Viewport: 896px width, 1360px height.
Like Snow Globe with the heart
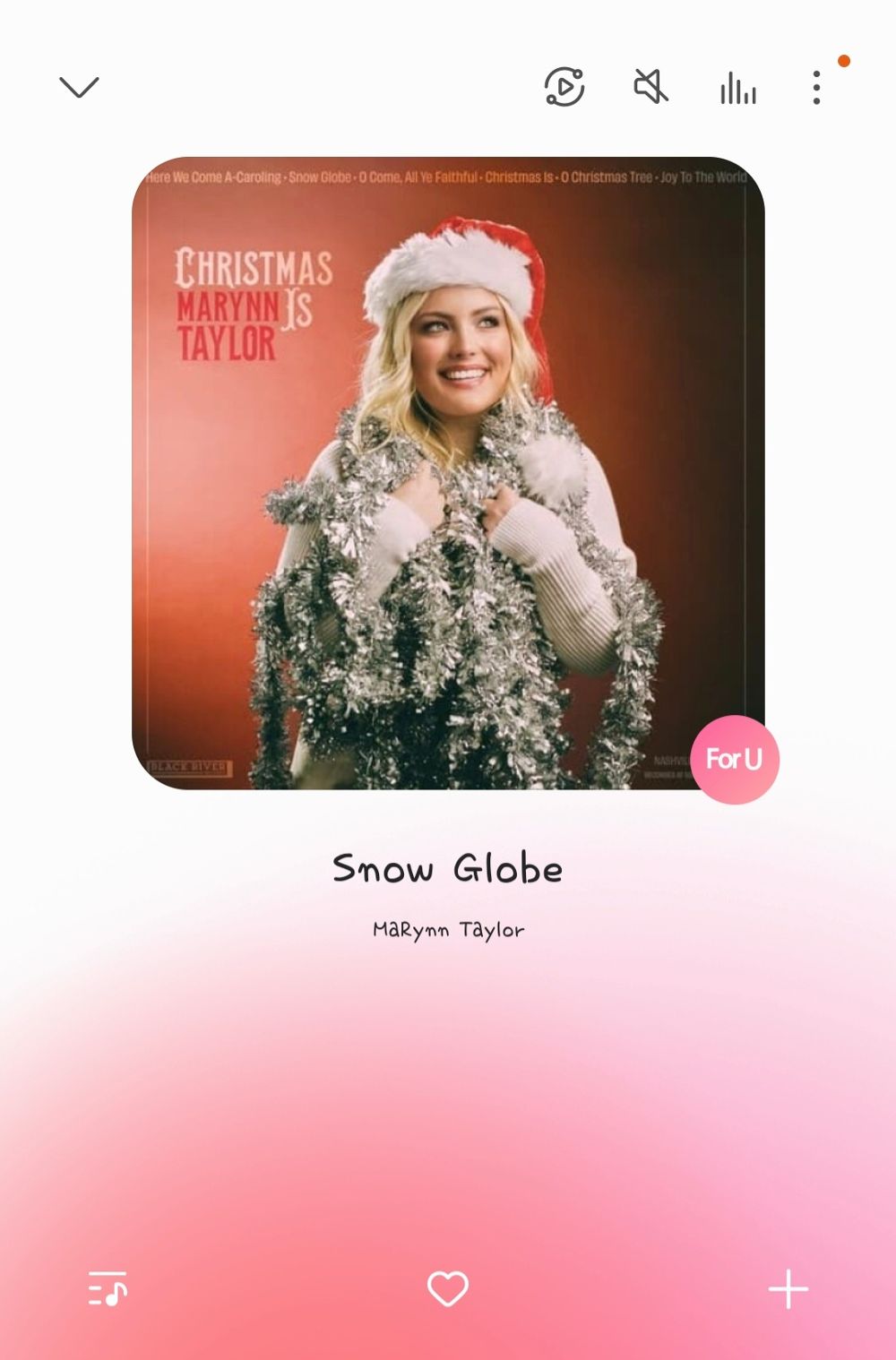click(448, 1288)
